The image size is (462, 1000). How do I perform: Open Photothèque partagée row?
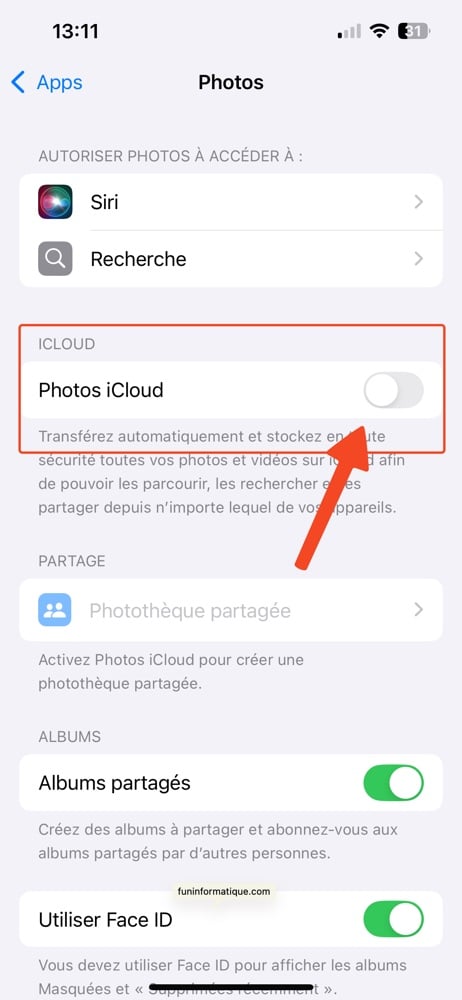(231, 610)
